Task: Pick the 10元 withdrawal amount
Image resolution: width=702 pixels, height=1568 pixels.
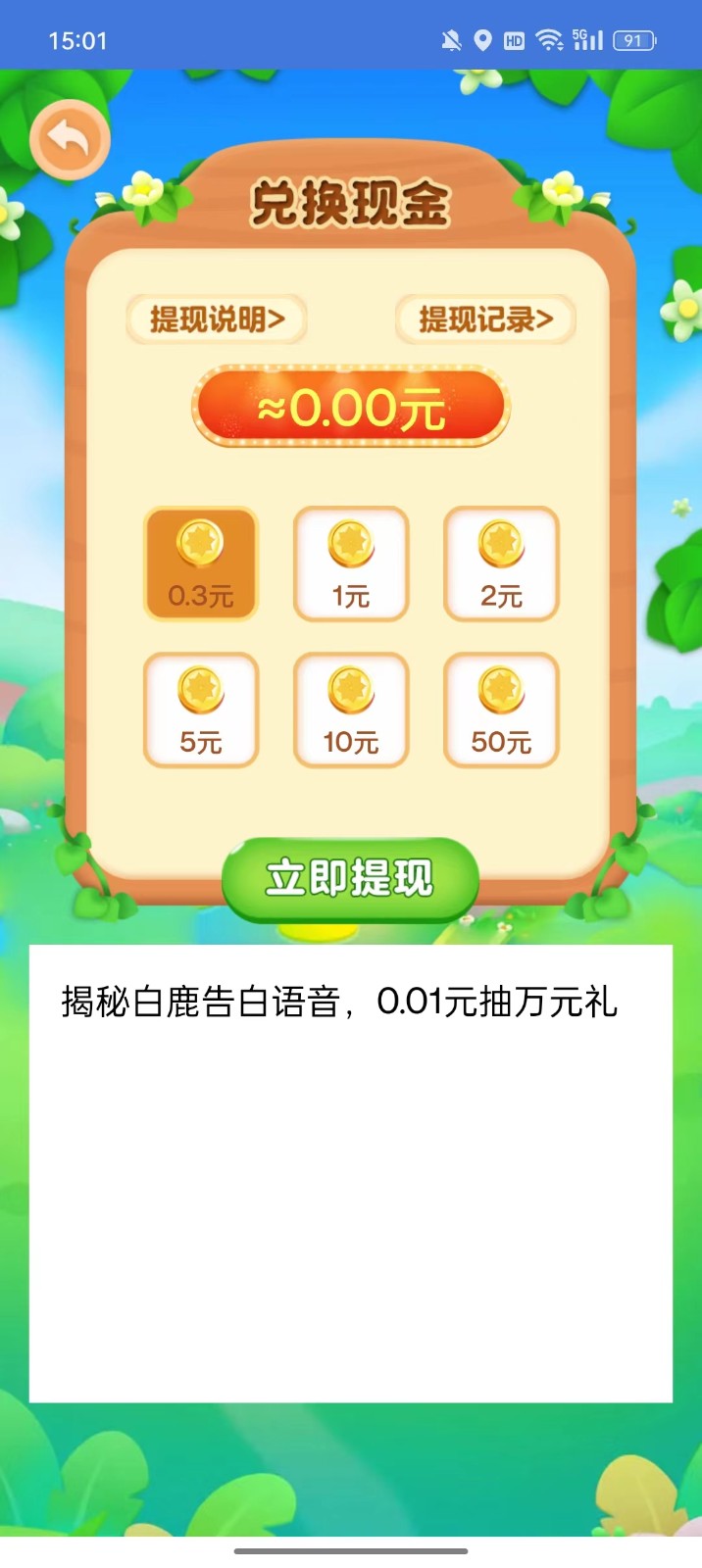Action: coord(351,710)
